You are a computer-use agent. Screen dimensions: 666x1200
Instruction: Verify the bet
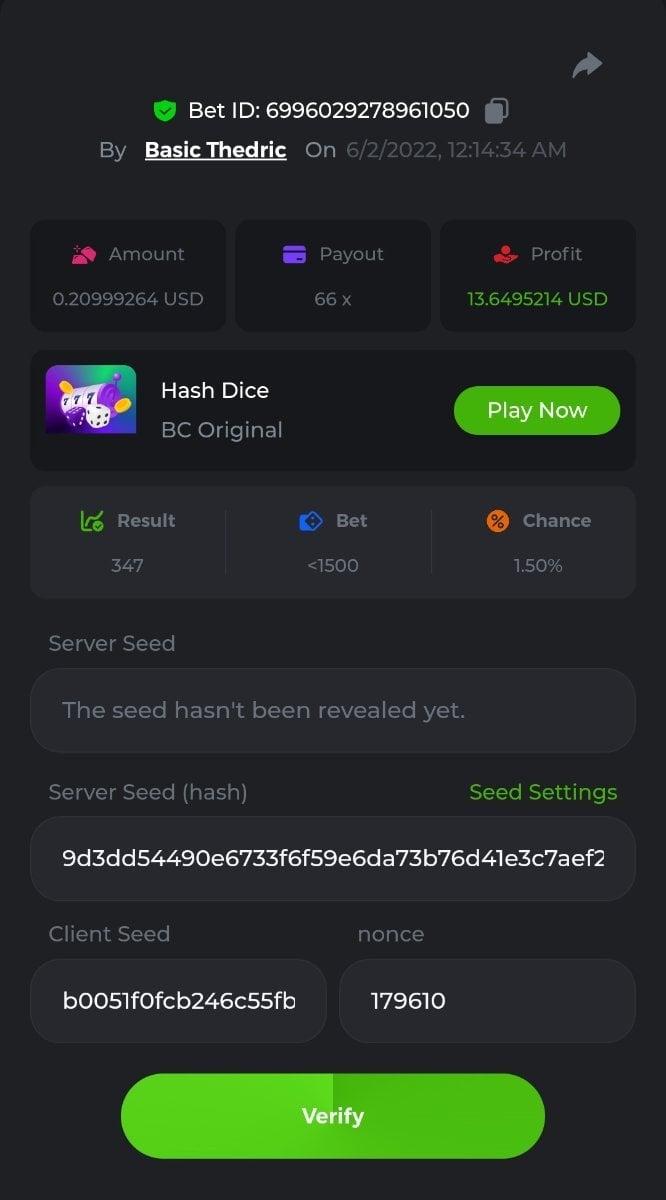pos(333,1116)
